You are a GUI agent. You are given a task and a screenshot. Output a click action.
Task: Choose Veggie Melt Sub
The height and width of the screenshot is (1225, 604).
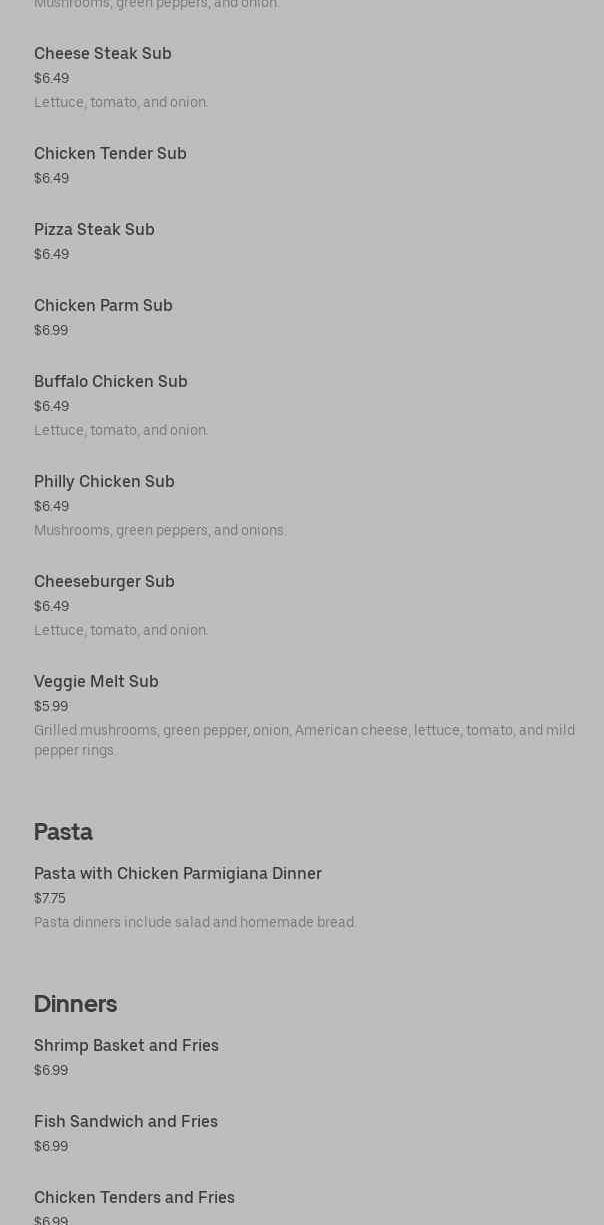pos(96,682)
